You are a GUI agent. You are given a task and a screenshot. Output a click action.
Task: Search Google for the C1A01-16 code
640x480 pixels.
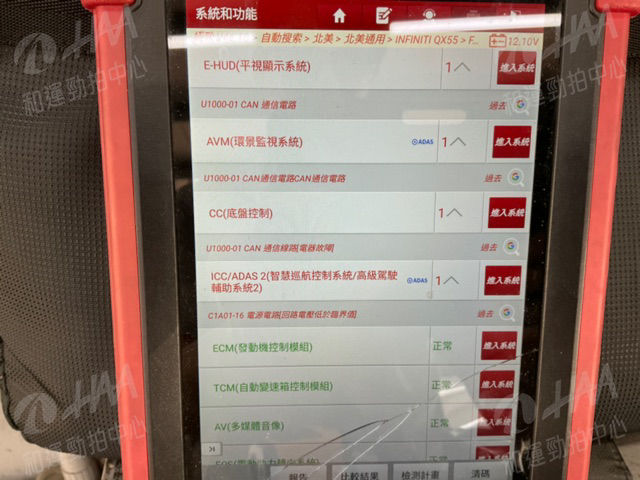(x=507, y=313)
